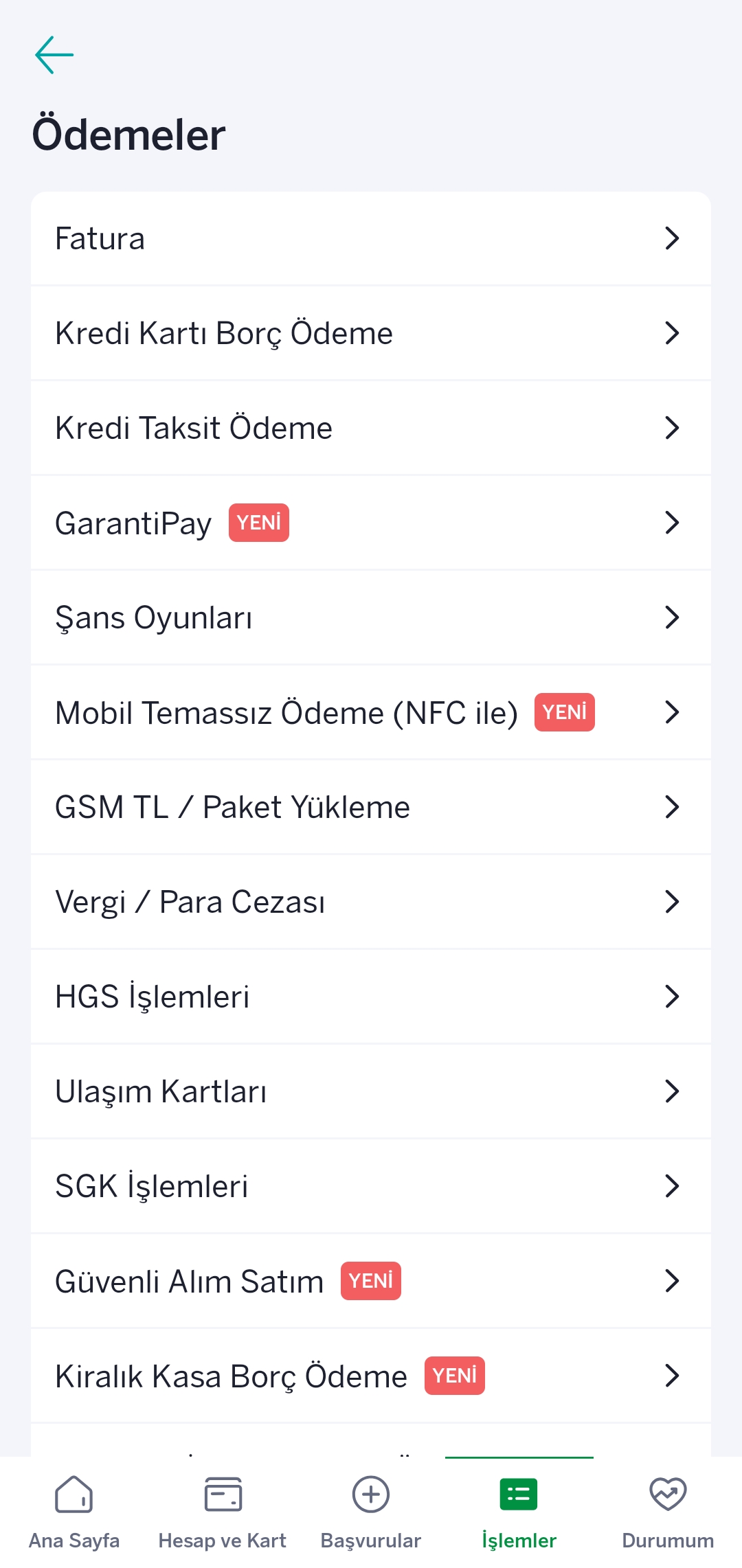Select Kredi Taksit Ödeme

(x=371, y=428)
